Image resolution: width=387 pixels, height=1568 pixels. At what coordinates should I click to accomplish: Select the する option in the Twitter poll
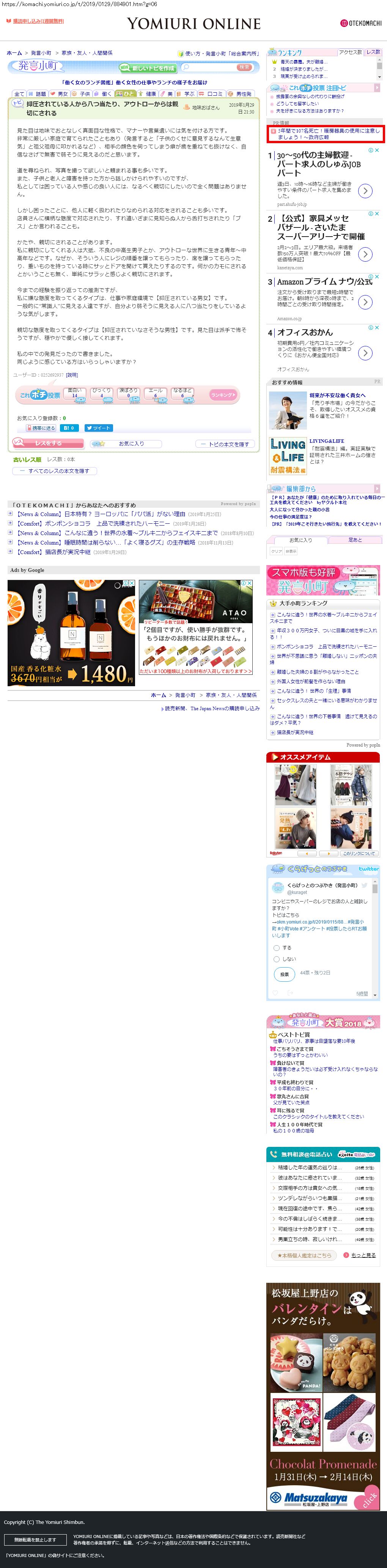coord(277,948)
